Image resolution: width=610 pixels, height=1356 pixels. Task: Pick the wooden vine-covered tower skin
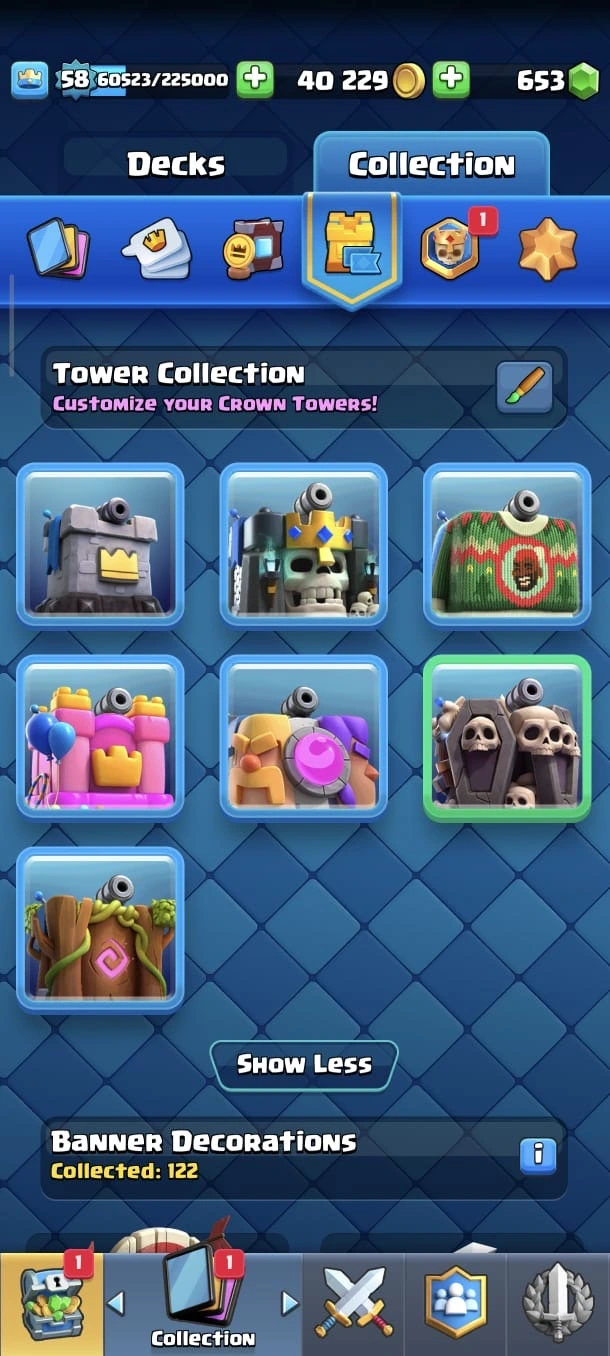(x=100, y=929)
